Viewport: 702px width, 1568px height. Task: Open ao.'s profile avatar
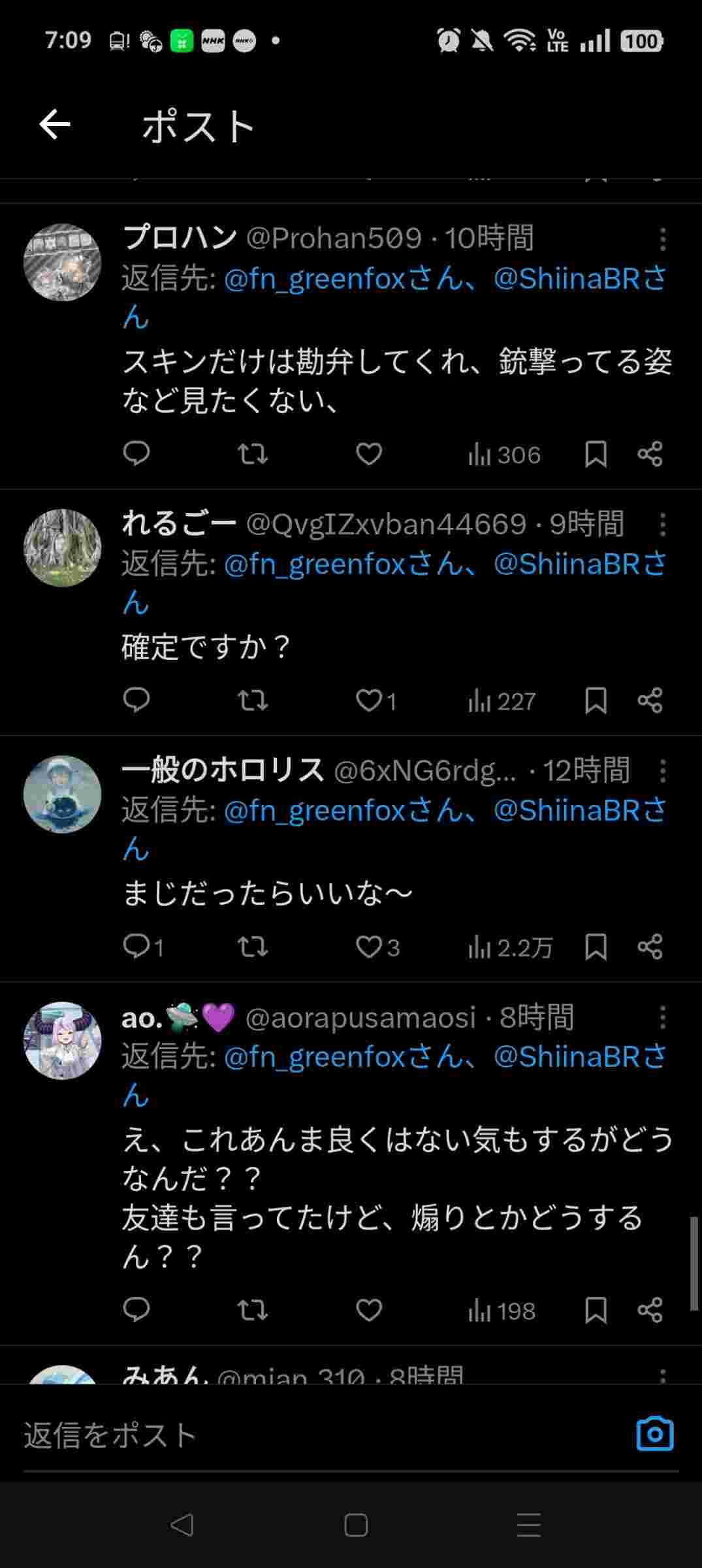63,1041
